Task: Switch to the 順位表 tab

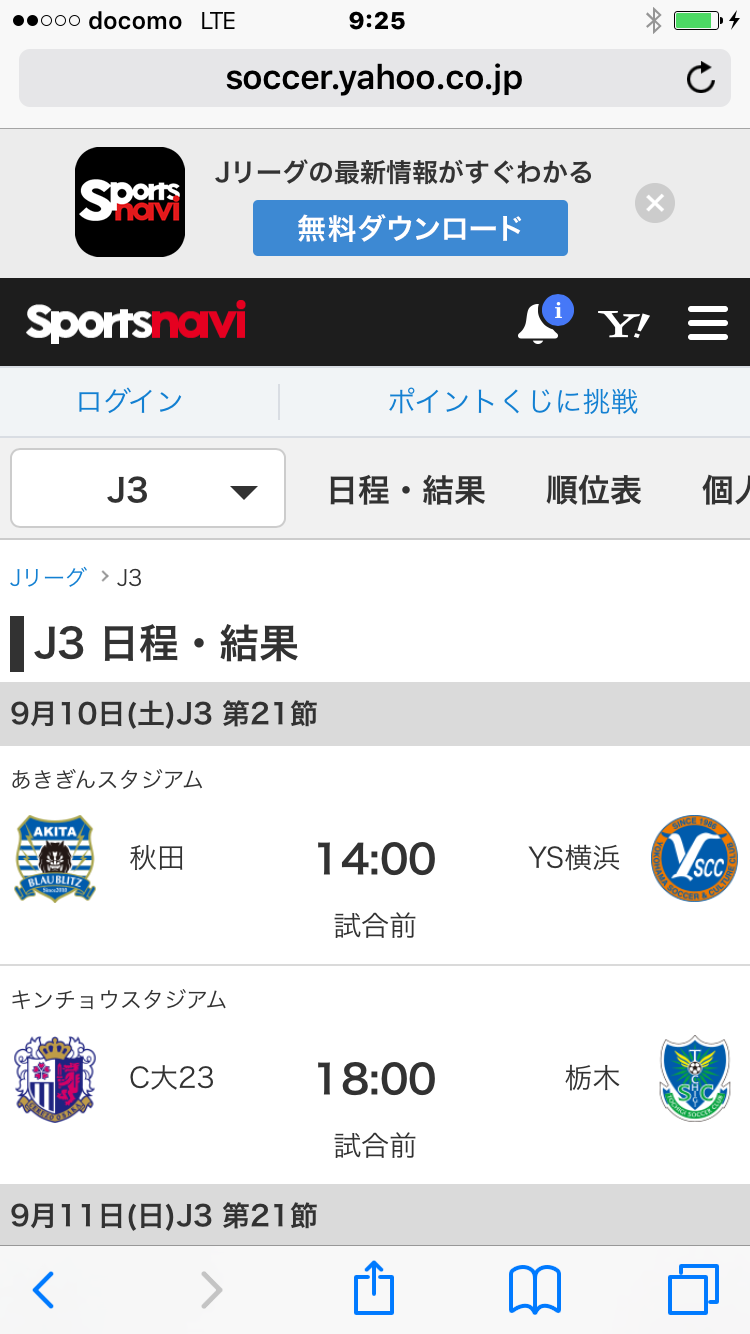Action: (593, 490)
